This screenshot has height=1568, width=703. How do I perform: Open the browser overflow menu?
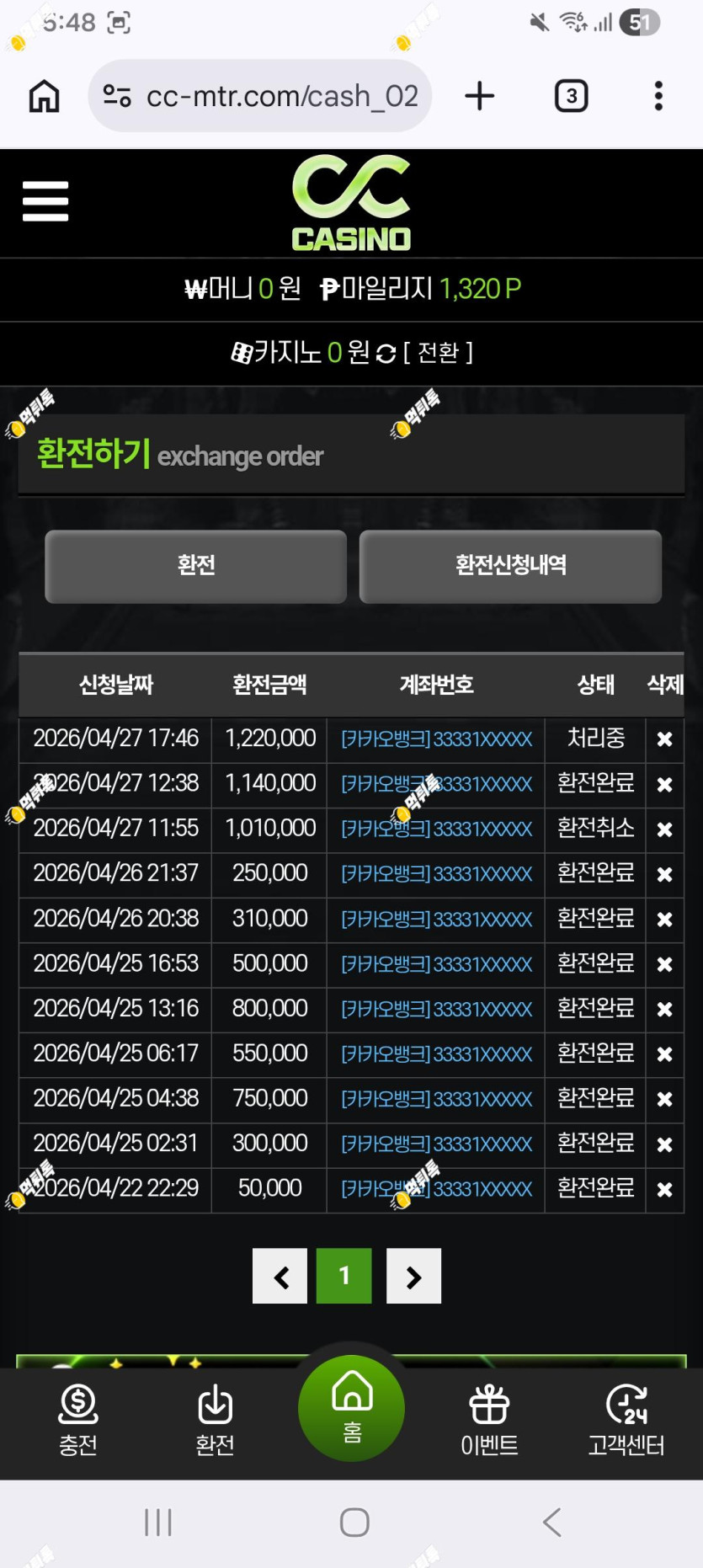[658, 96]
